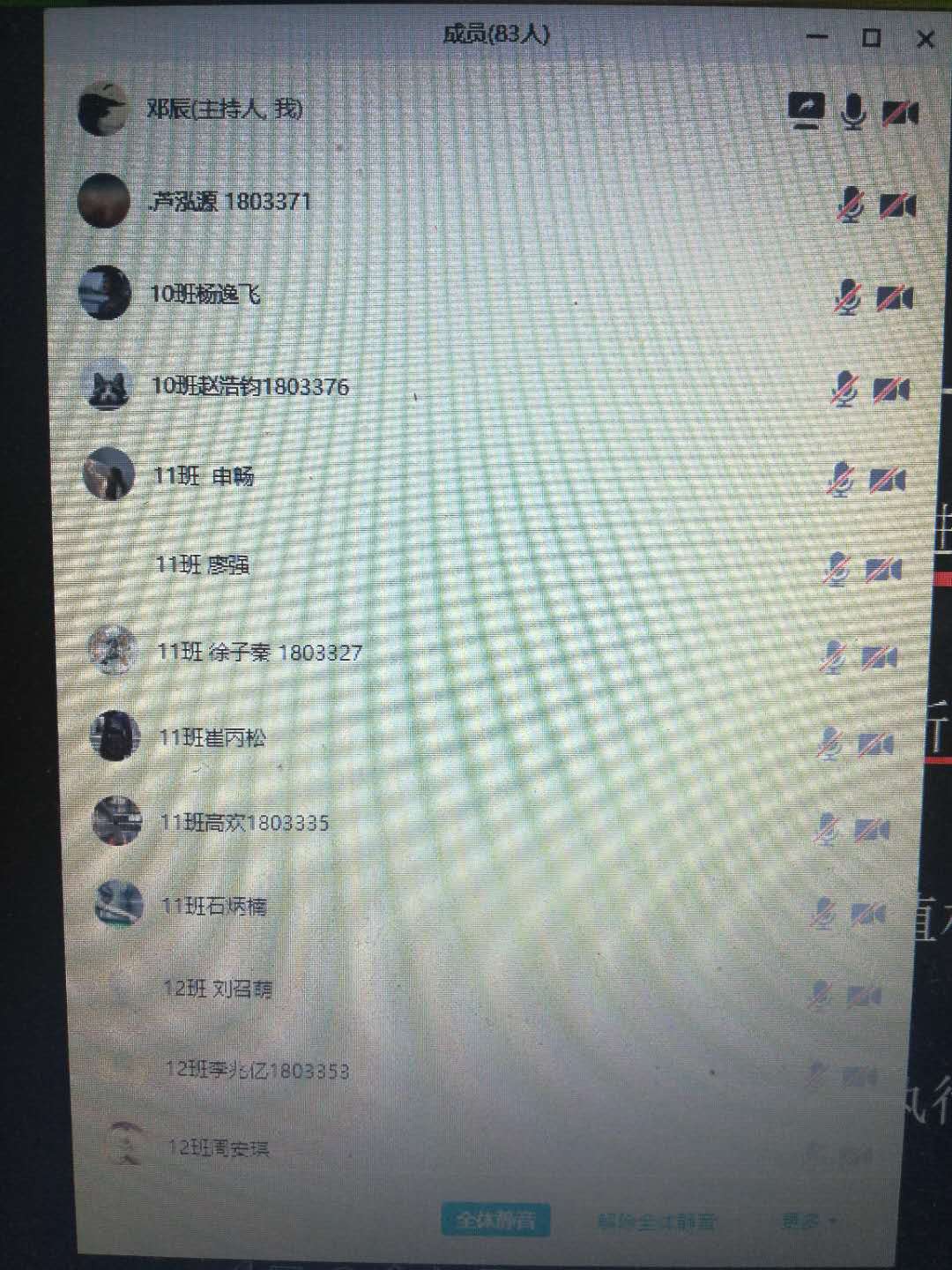Image resolution: width=952 pixels, height=1270 pixels.
Task: Tap 解除全体静音 to unmute all
Action: pos(657,1221)
